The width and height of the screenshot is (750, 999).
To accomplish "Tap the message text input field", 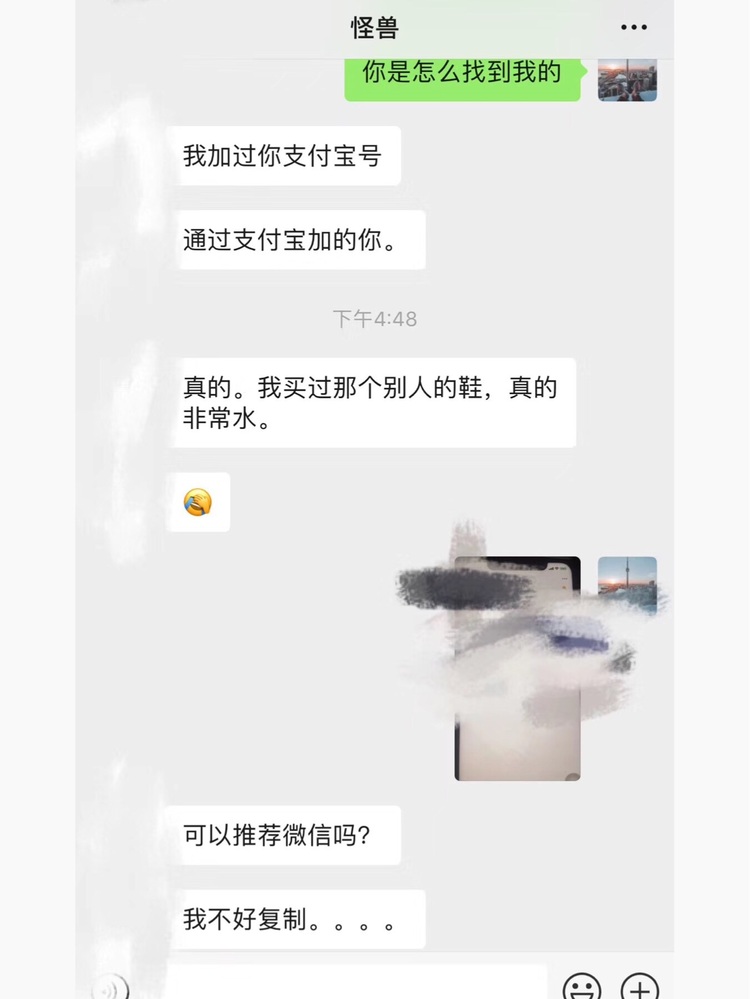I will click(355, 985).
